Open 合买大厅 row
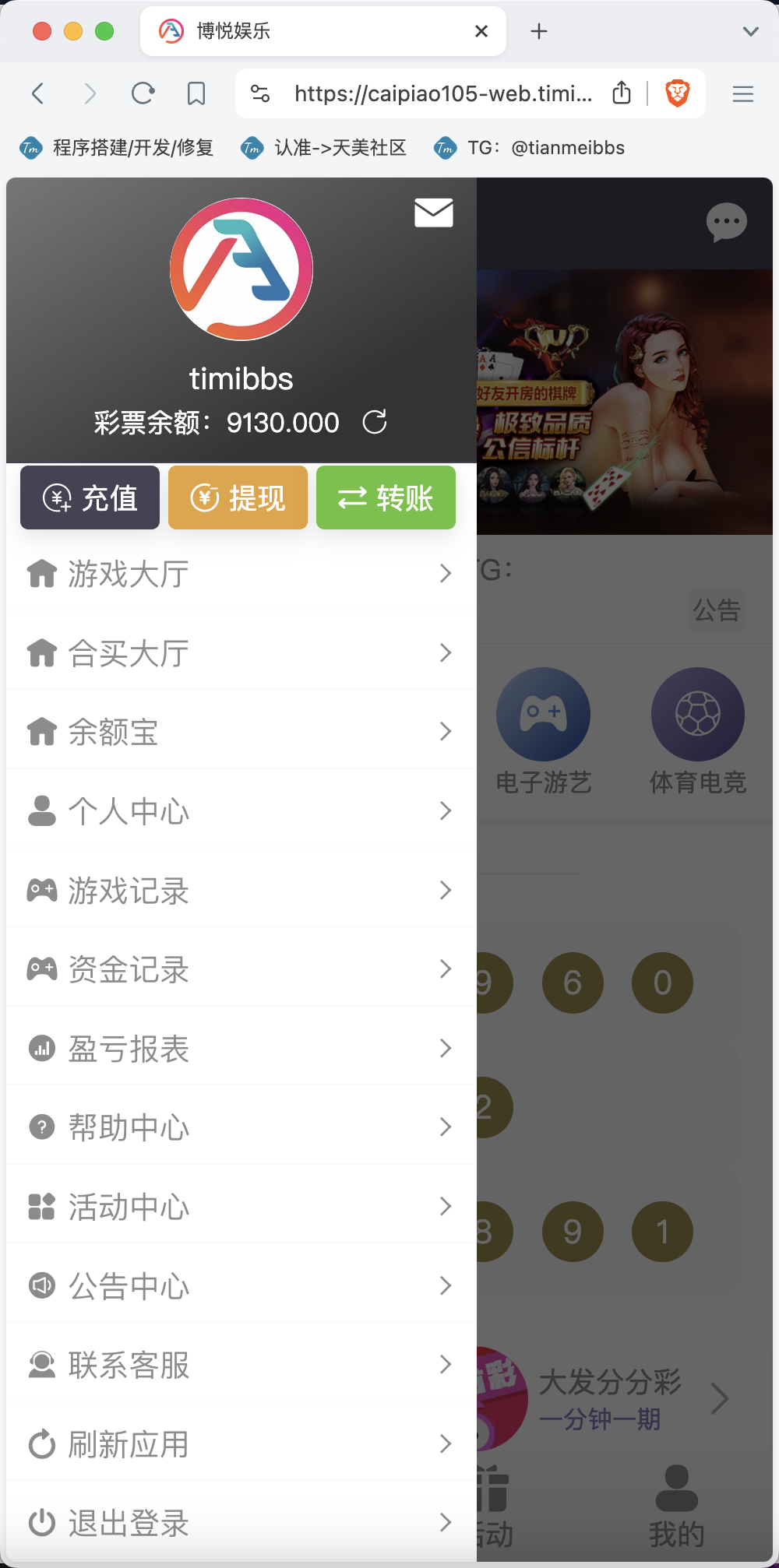Screen dimensions: 779x1568 (241, 652)
